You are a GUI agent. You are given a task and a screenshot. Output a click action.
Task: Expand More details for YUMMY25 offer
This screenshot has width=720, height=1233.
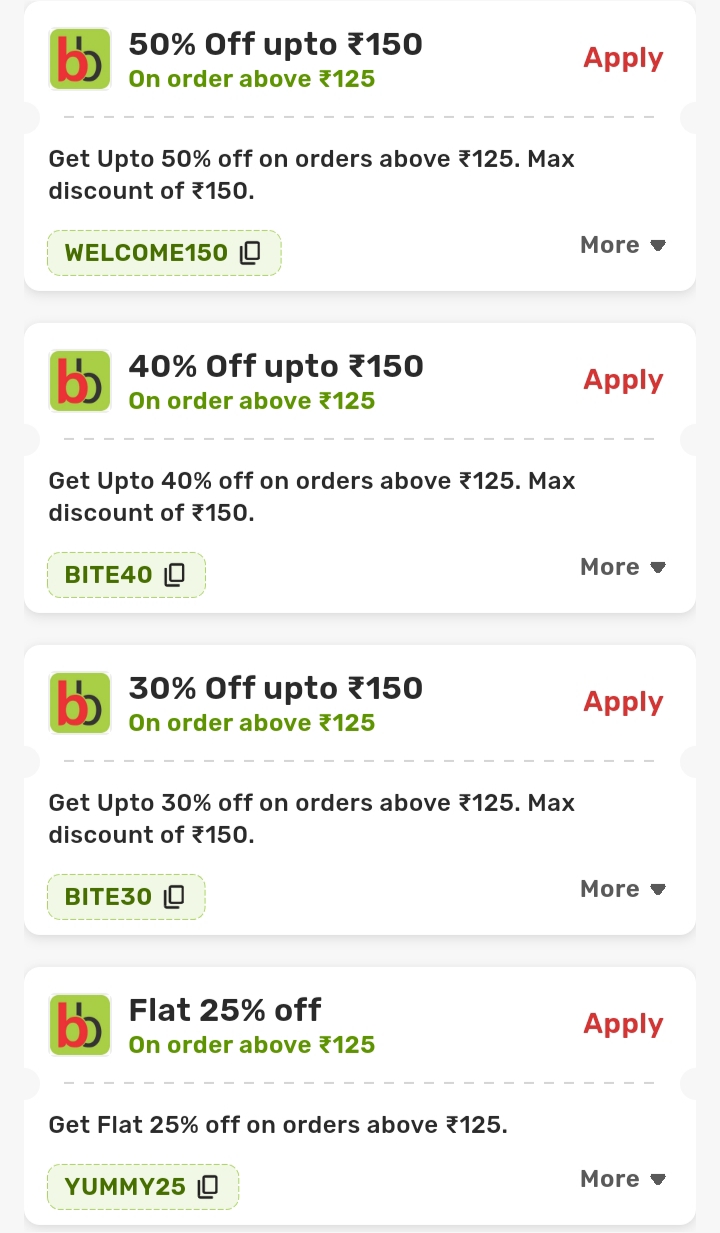(622, 1179)
